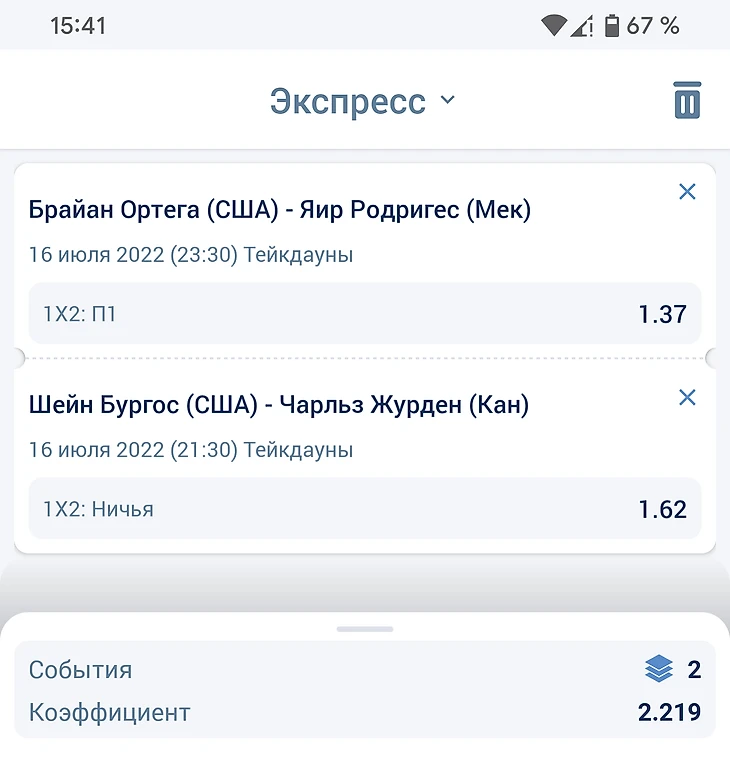
Task: Open the Брайан Ортега - Яир Родригес event
Action: [280, 210]
